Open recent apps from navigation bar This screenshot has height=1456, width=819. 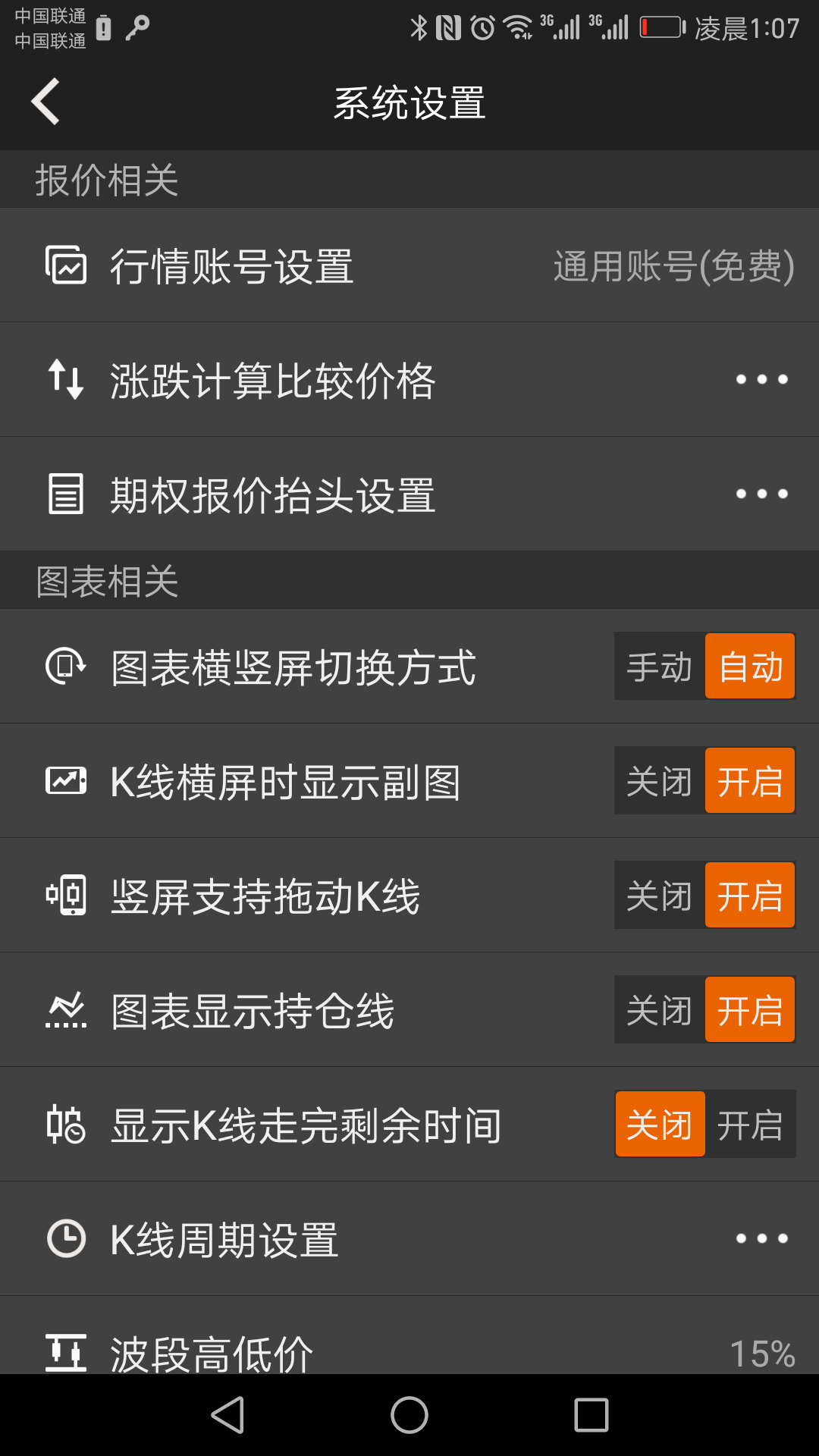[591, 1415]
